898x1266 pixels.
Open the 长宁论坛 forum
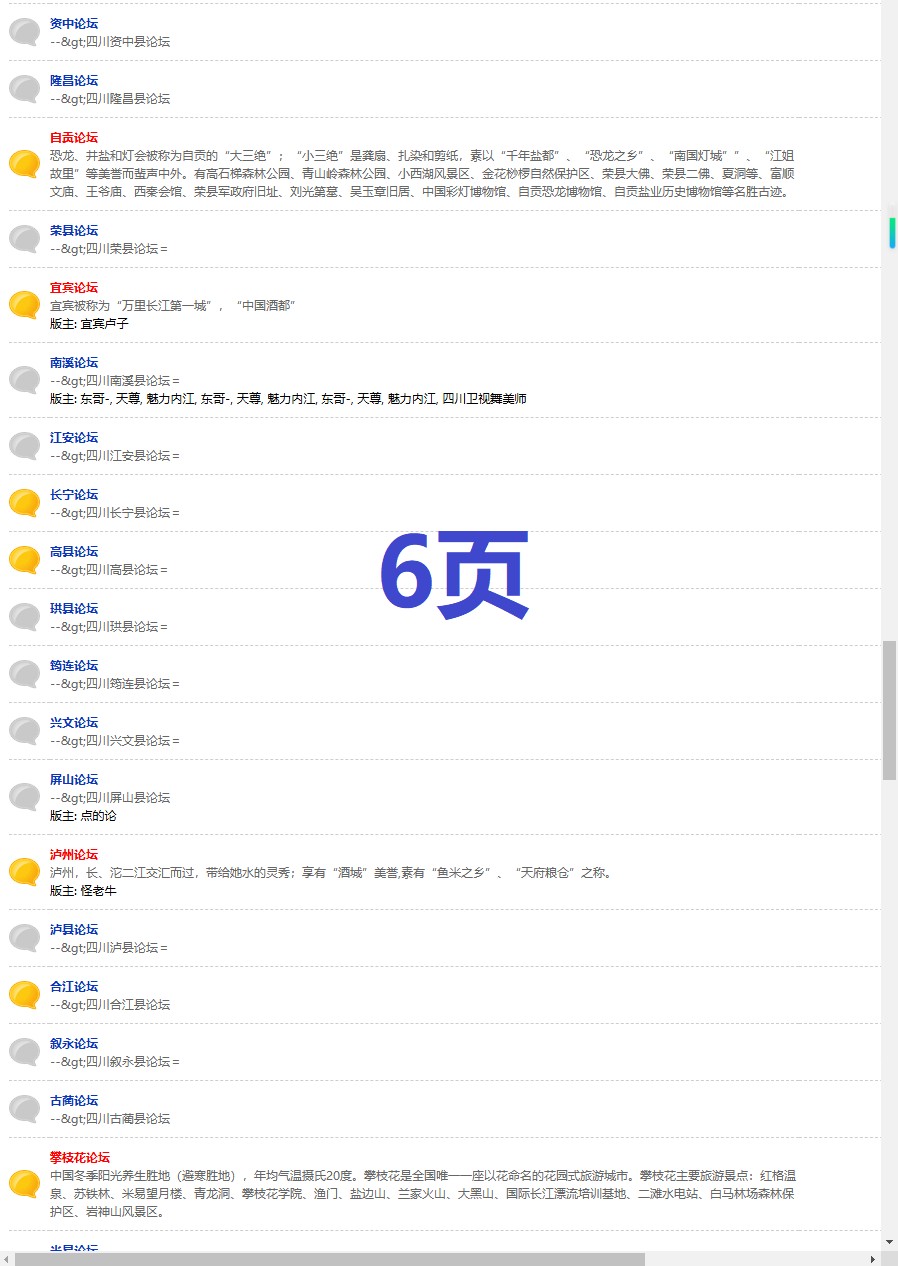[74, 494]
